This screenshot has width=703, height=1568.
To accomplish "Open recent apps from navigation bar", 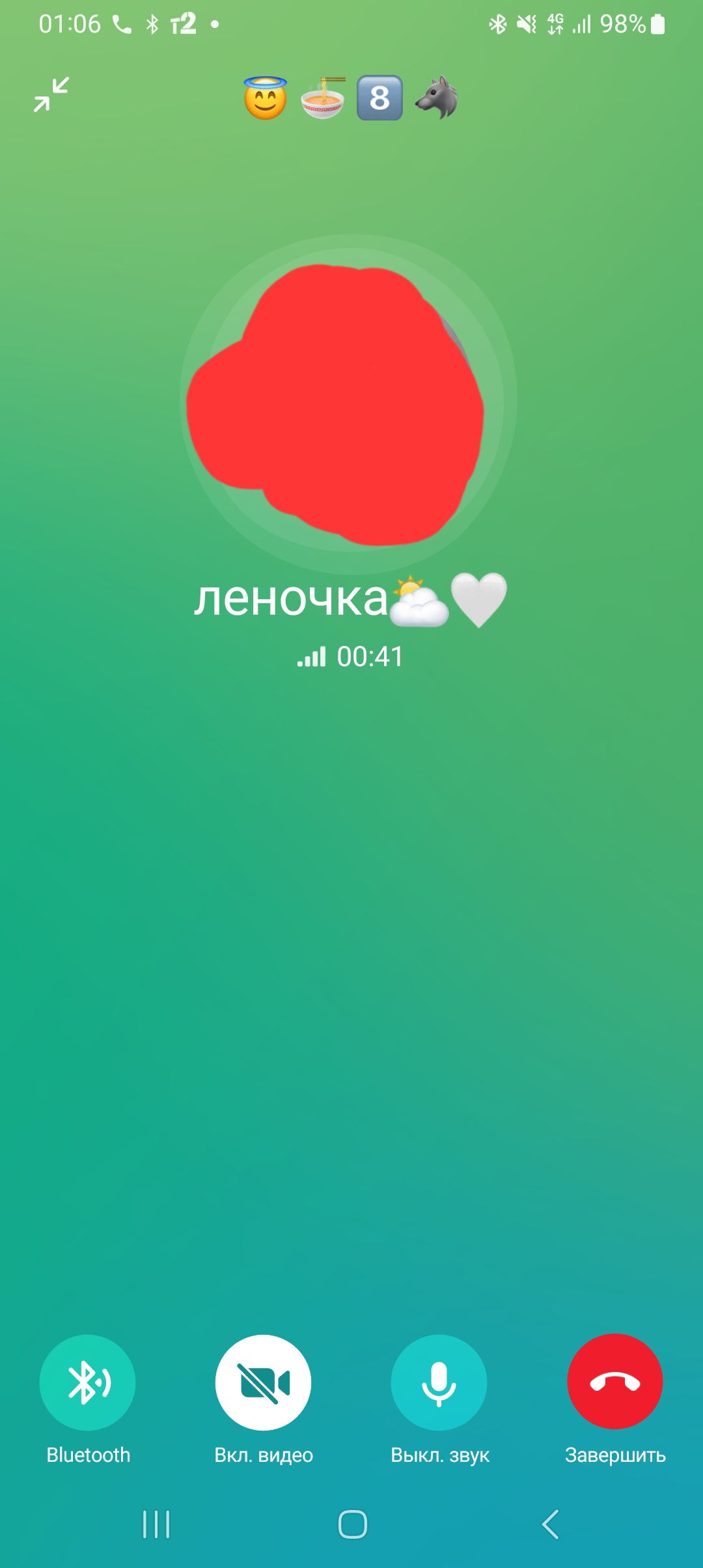I will tap(156, 1524).
